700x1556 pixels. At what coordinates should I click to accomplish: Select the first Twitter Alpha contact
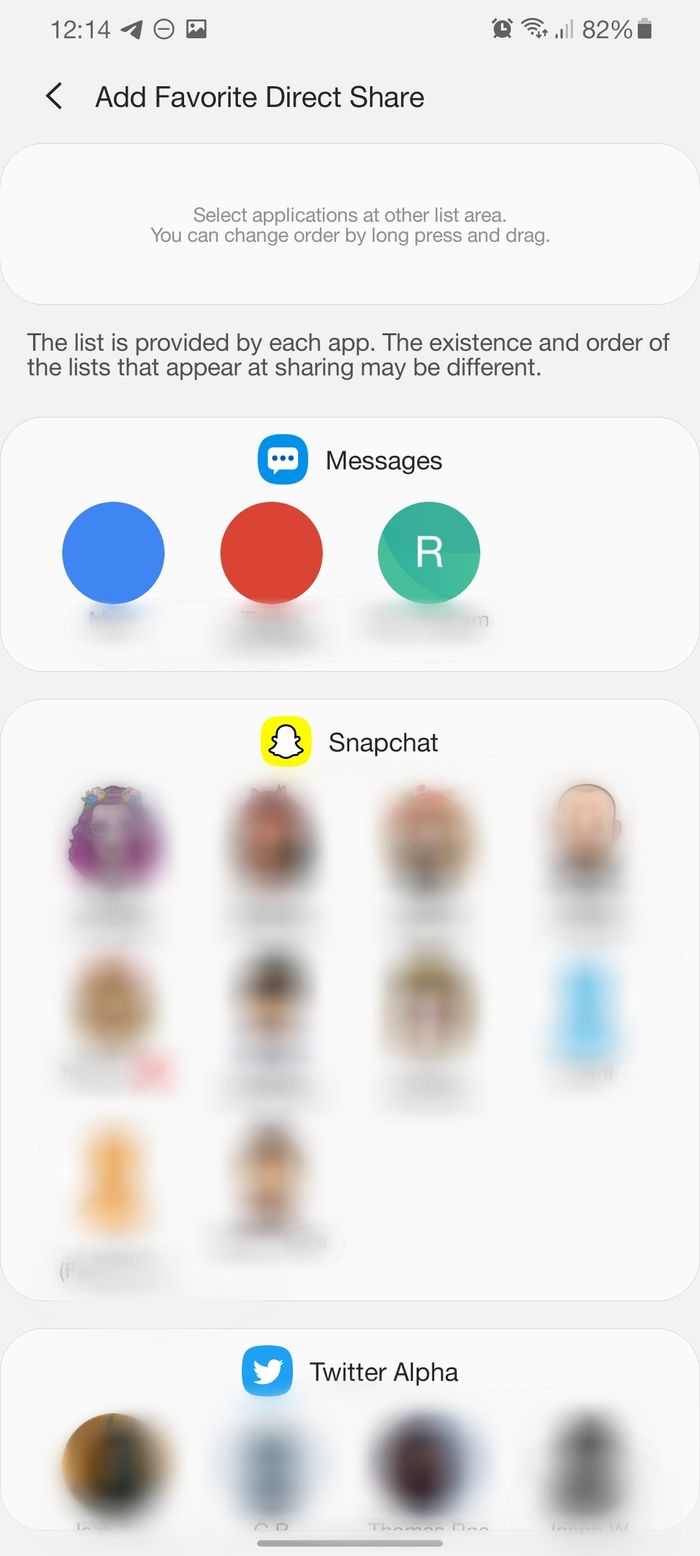pos(114,1464)
